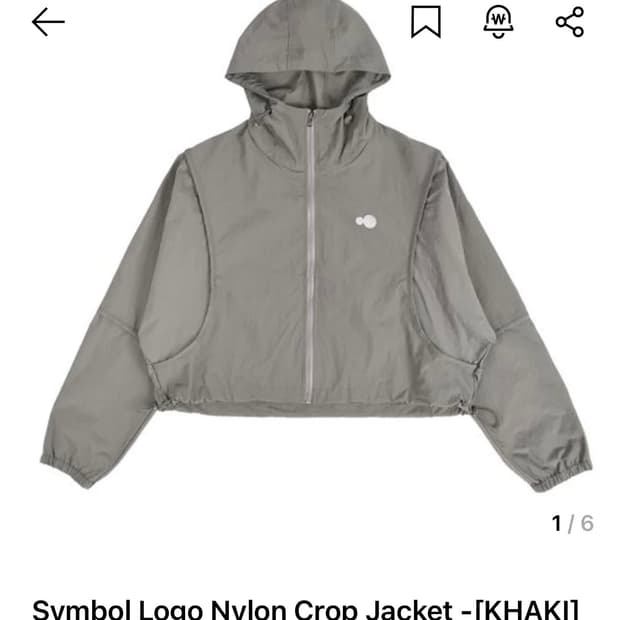Share this product
This screenshot has height=620, width=620.
tap(570, 22)
